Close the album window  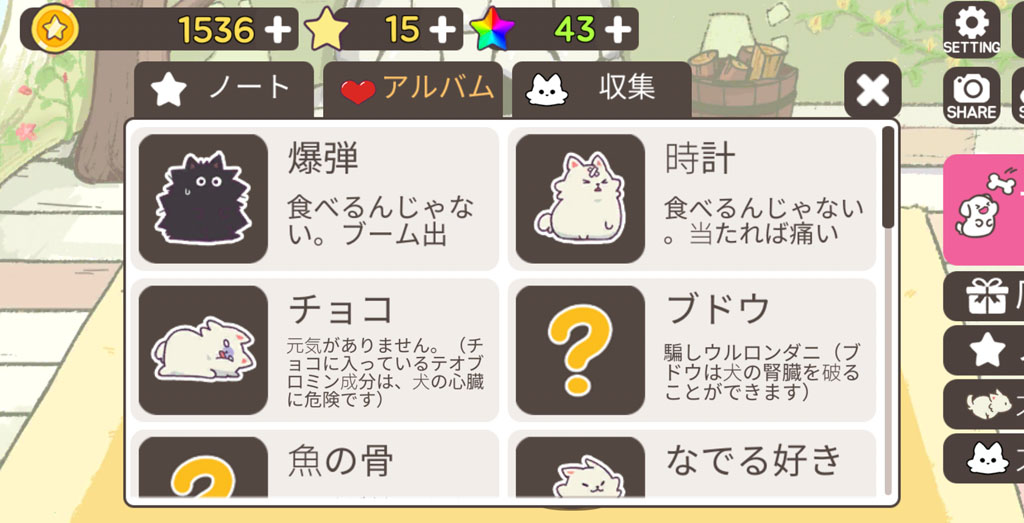(872, 91)
